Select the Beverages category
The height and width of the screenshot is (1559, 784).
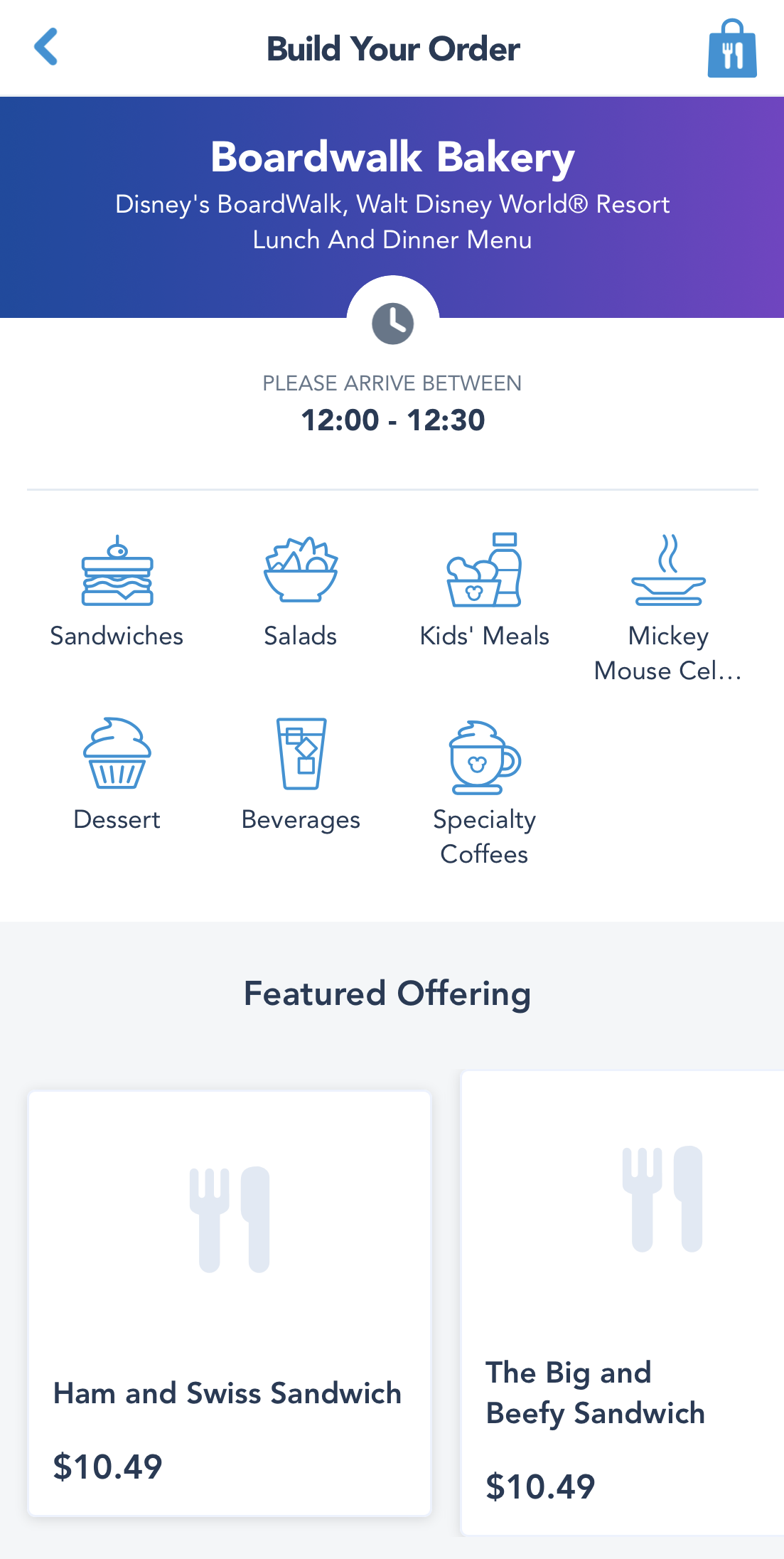301,774
